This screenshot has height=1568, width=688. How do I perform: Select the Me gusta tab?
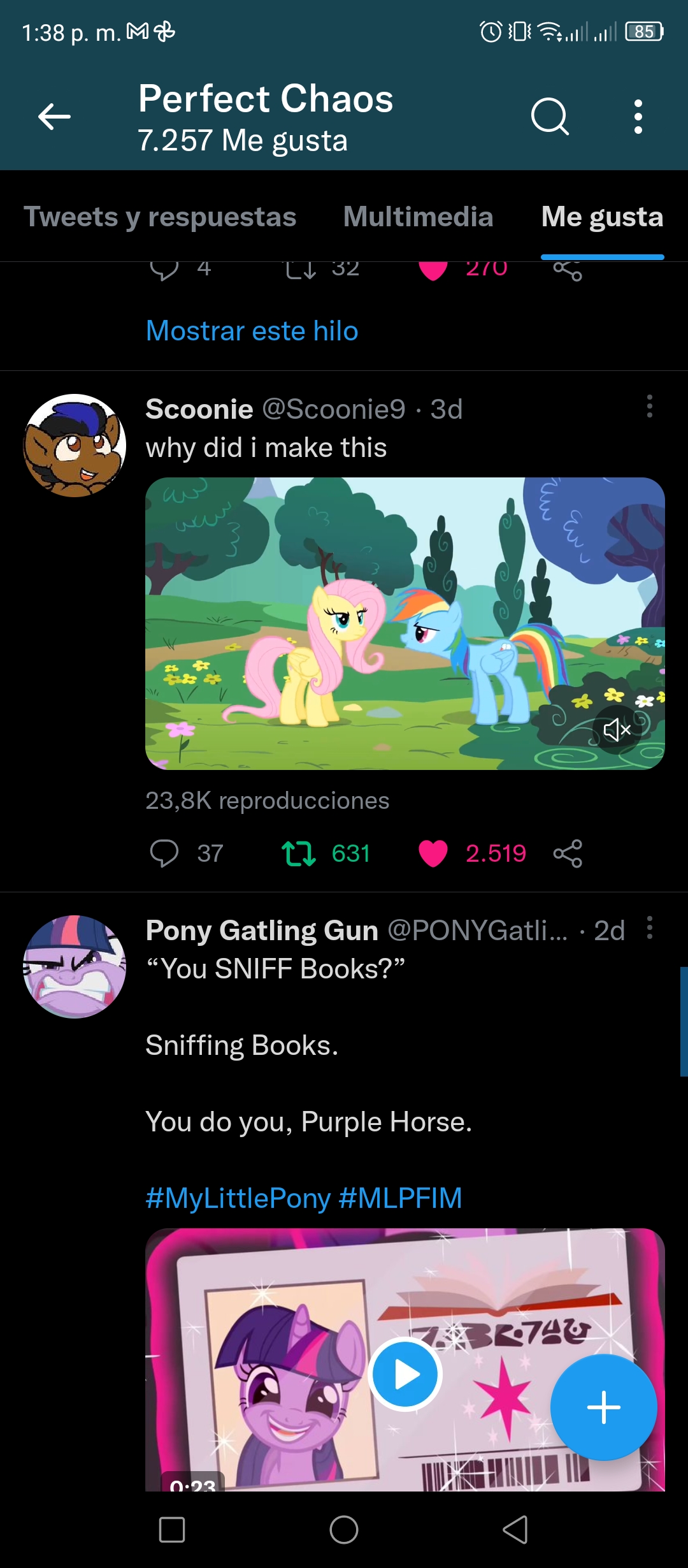point(602,217)
